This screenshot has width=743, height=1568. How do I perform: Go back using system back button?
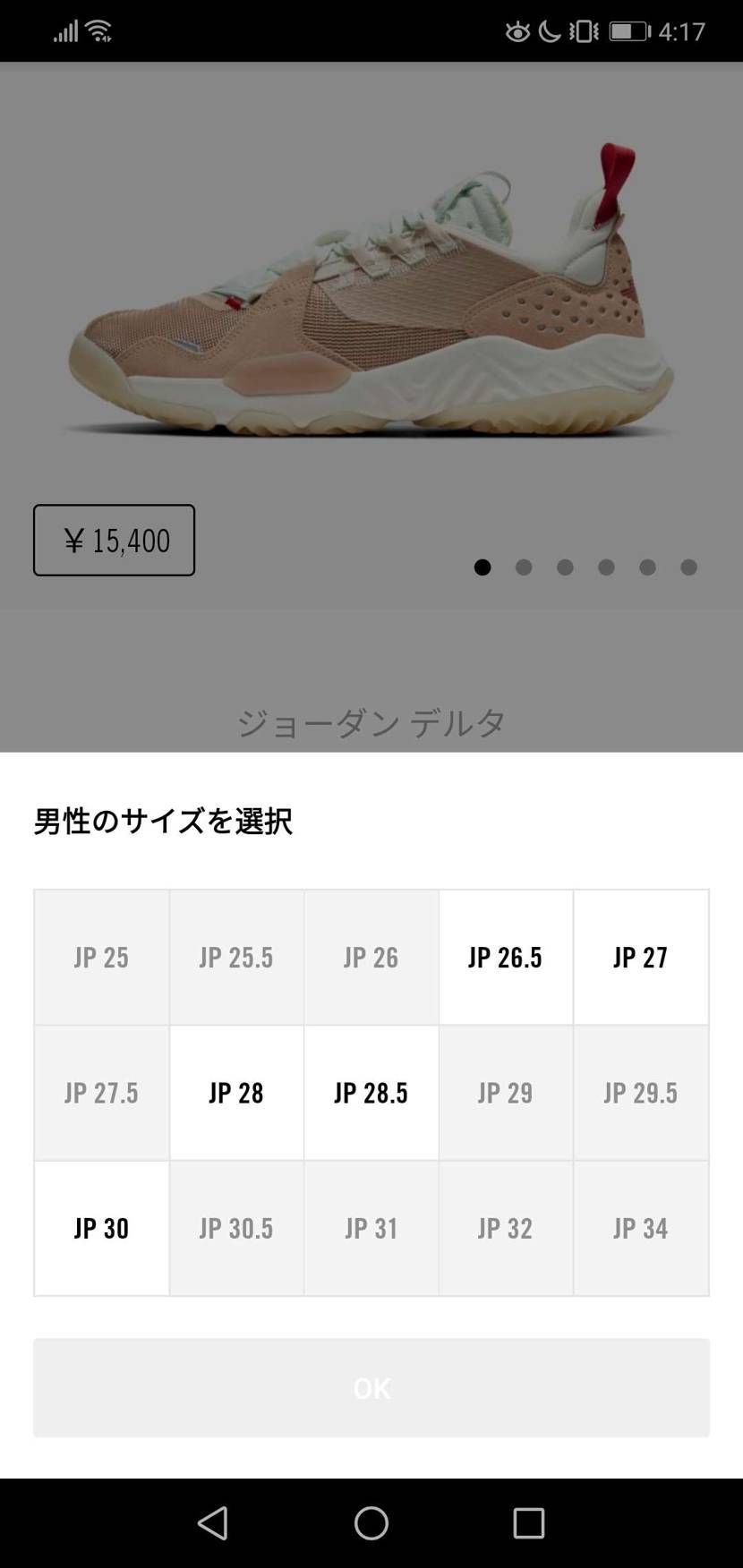213,1522
